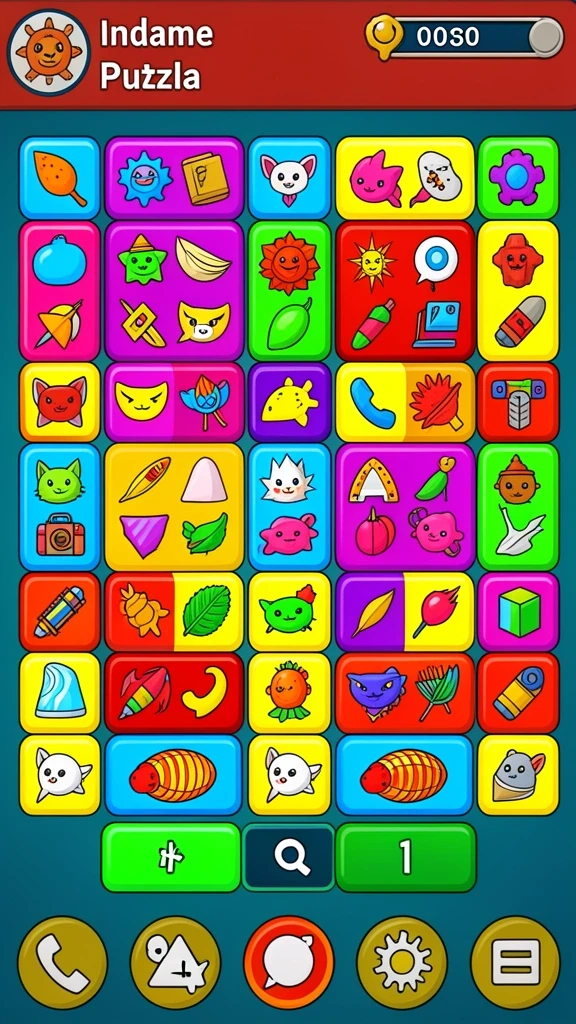Select the blue tile with orange leaf
The image size is (576, 1024).
point(59,178)
